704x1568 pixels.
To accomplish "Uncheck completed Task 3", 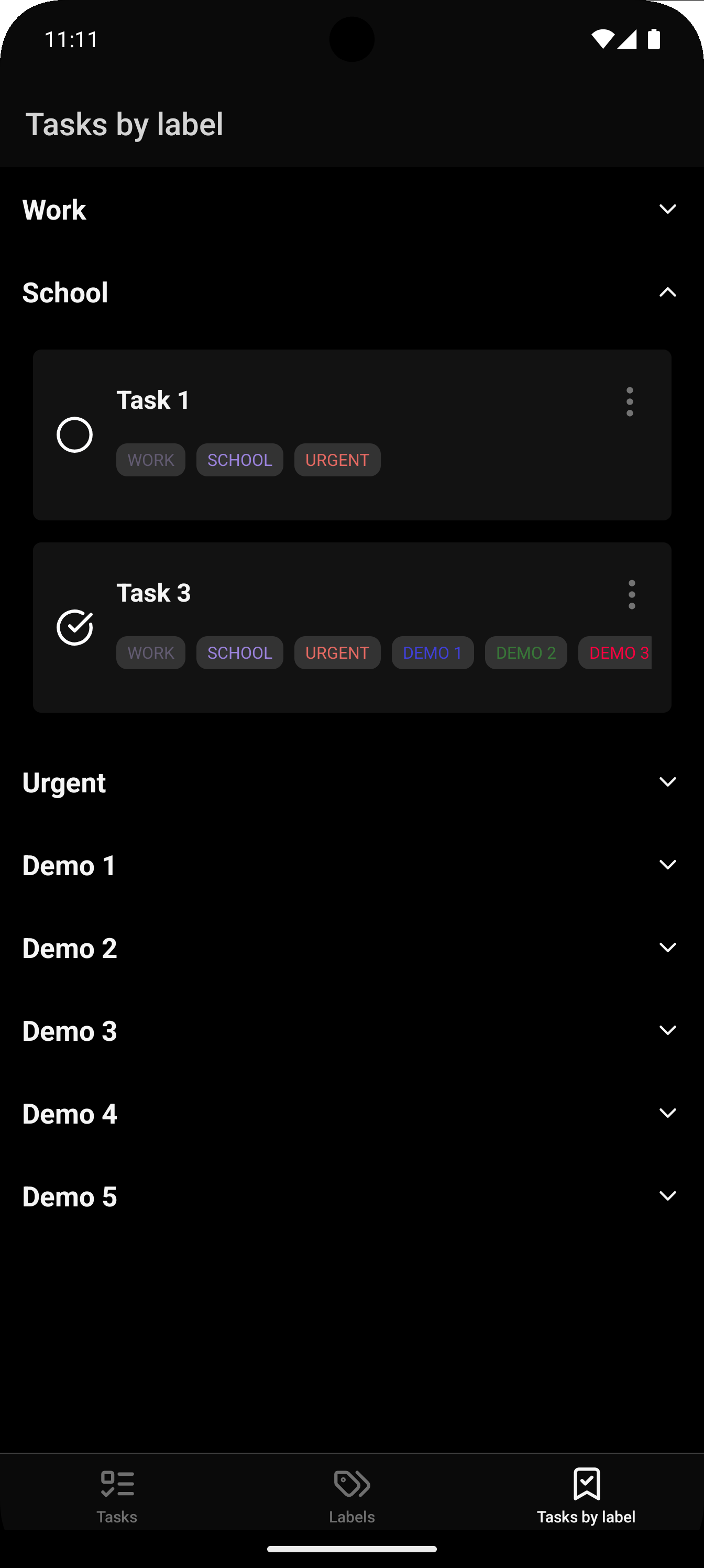I will [x=75, y=627].
